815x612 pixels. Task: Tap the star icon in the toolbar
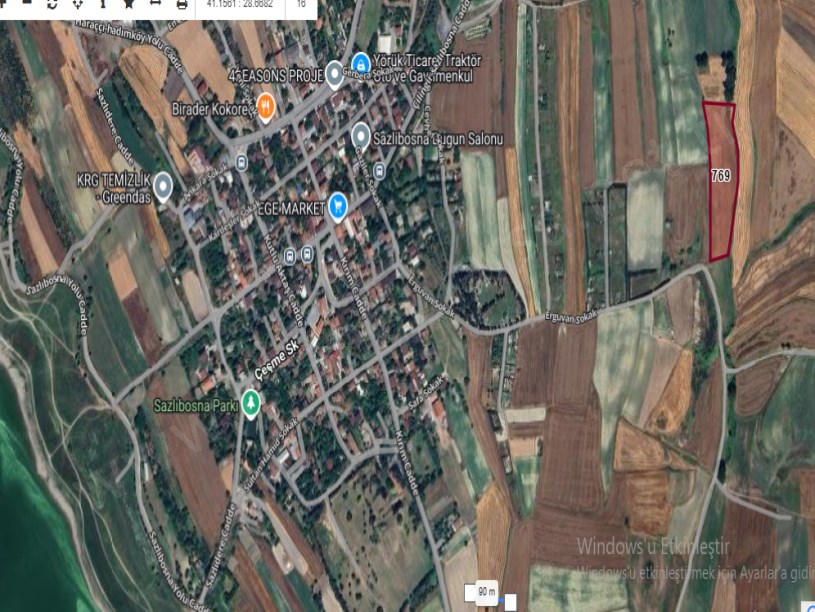(x=128, y=4)
